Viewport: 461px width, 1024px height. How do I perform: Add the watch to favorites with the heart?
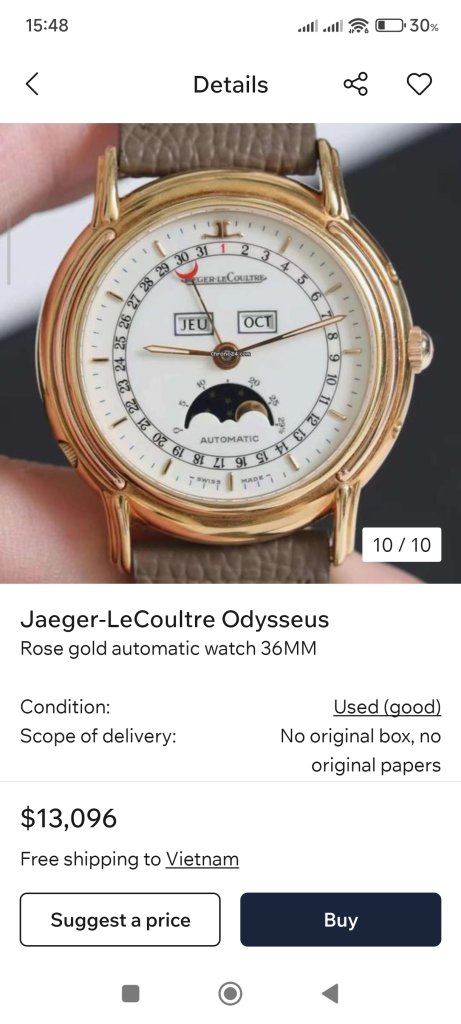tap(419, 84)
